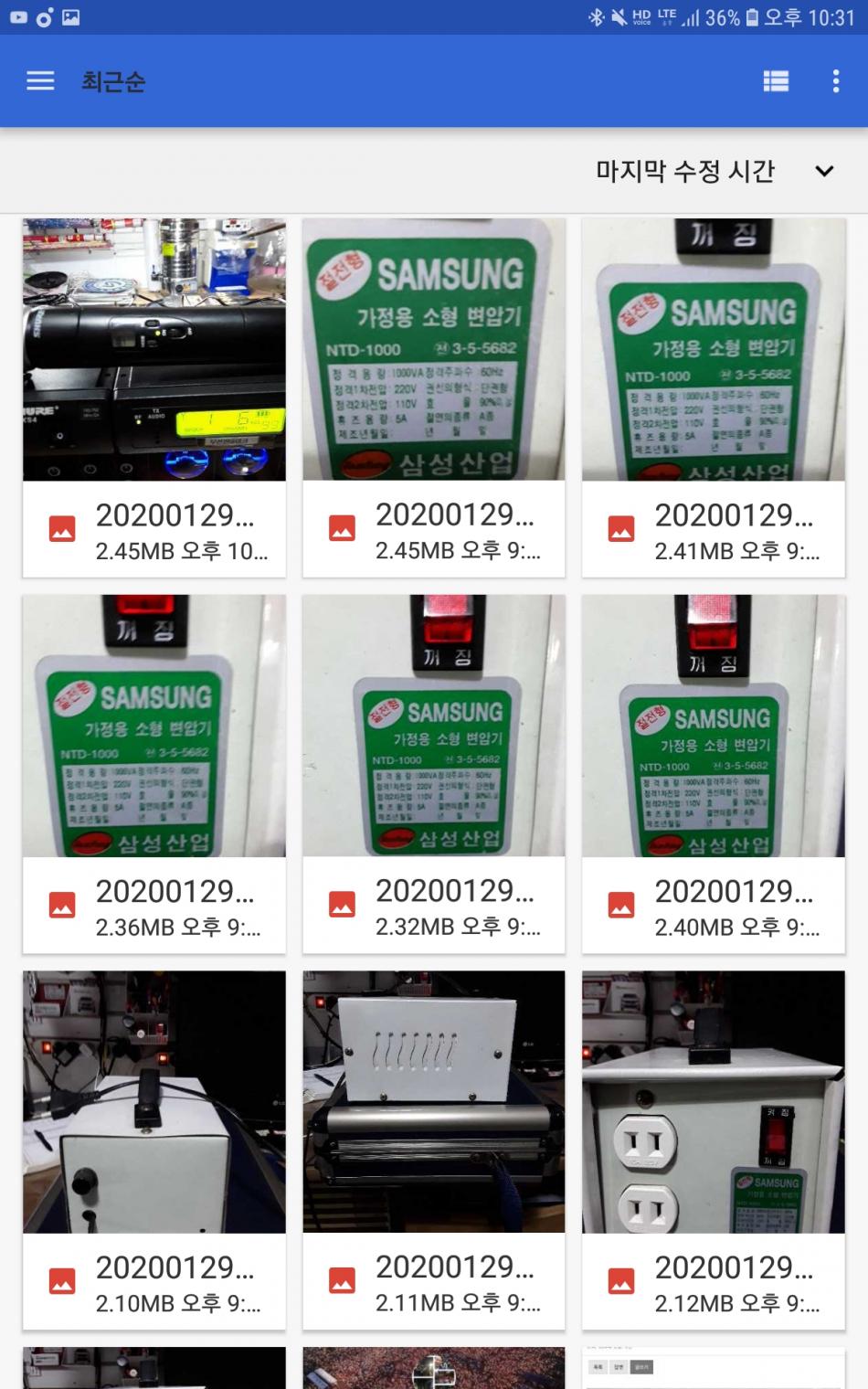
Task: Open the overflow options menu
Action: pos(835,81)
